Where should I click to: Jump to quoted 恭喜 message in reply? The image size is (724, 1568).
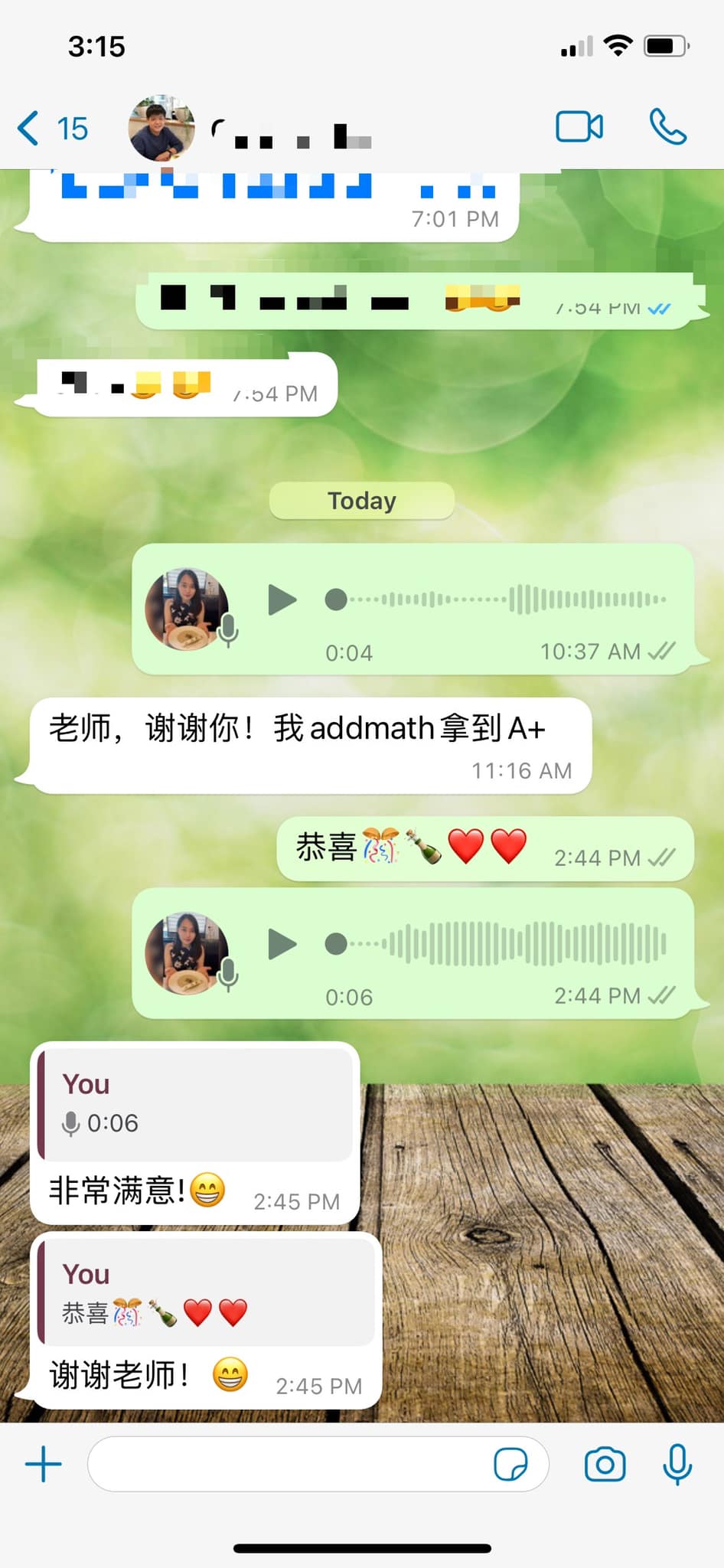pyautogui.click(x=205, y=1293)
